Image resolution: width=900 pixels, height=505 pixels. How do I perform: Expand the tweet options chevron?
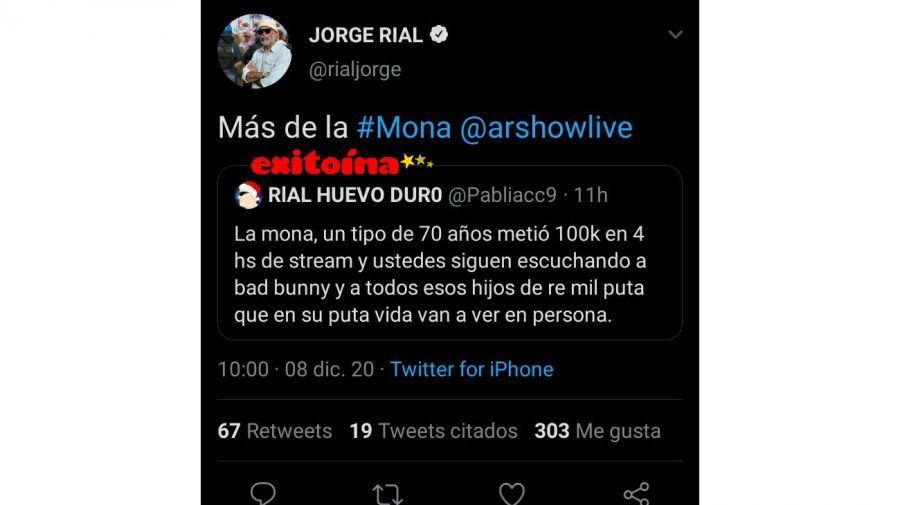click(x=675, y=35)
